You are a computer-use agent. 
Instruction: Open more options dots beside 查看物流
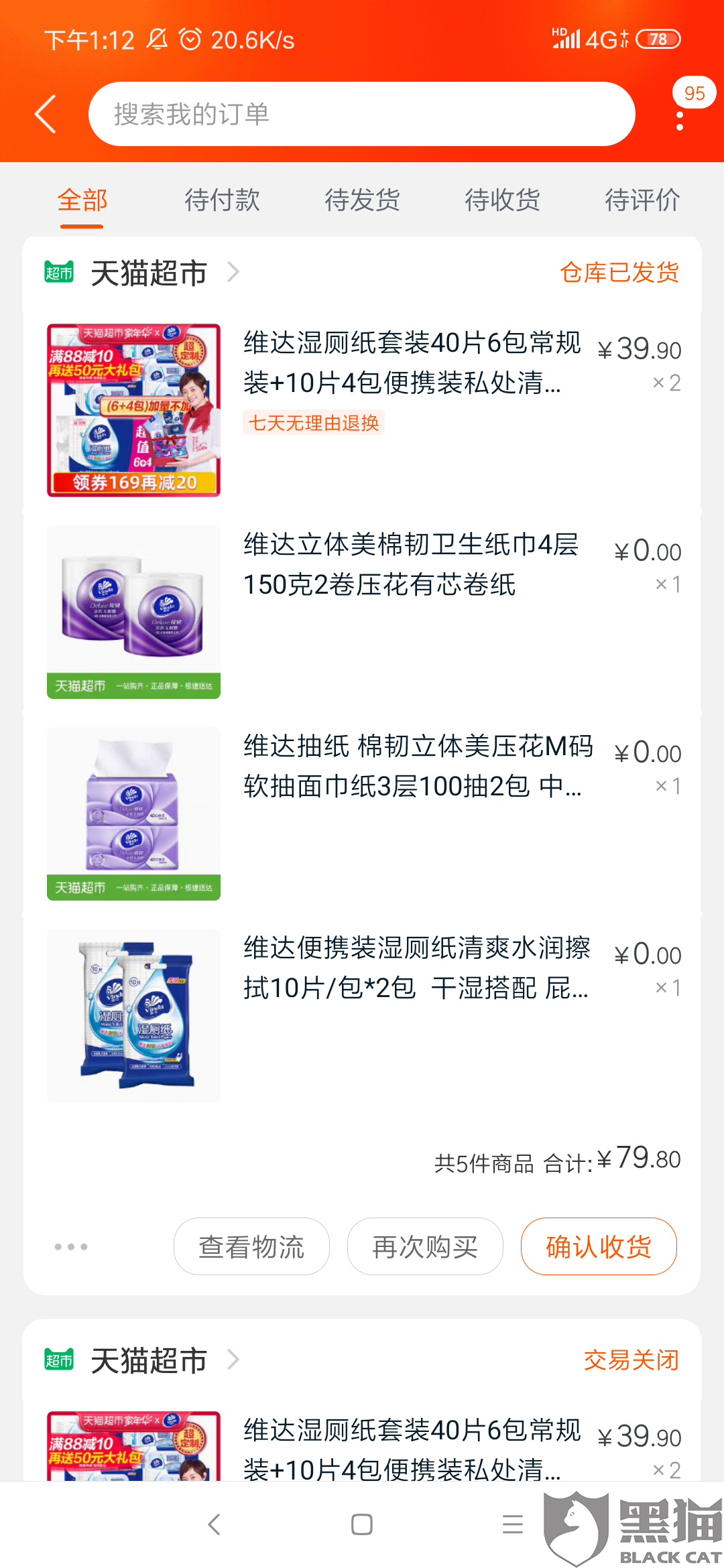(x=71, y=1246)
